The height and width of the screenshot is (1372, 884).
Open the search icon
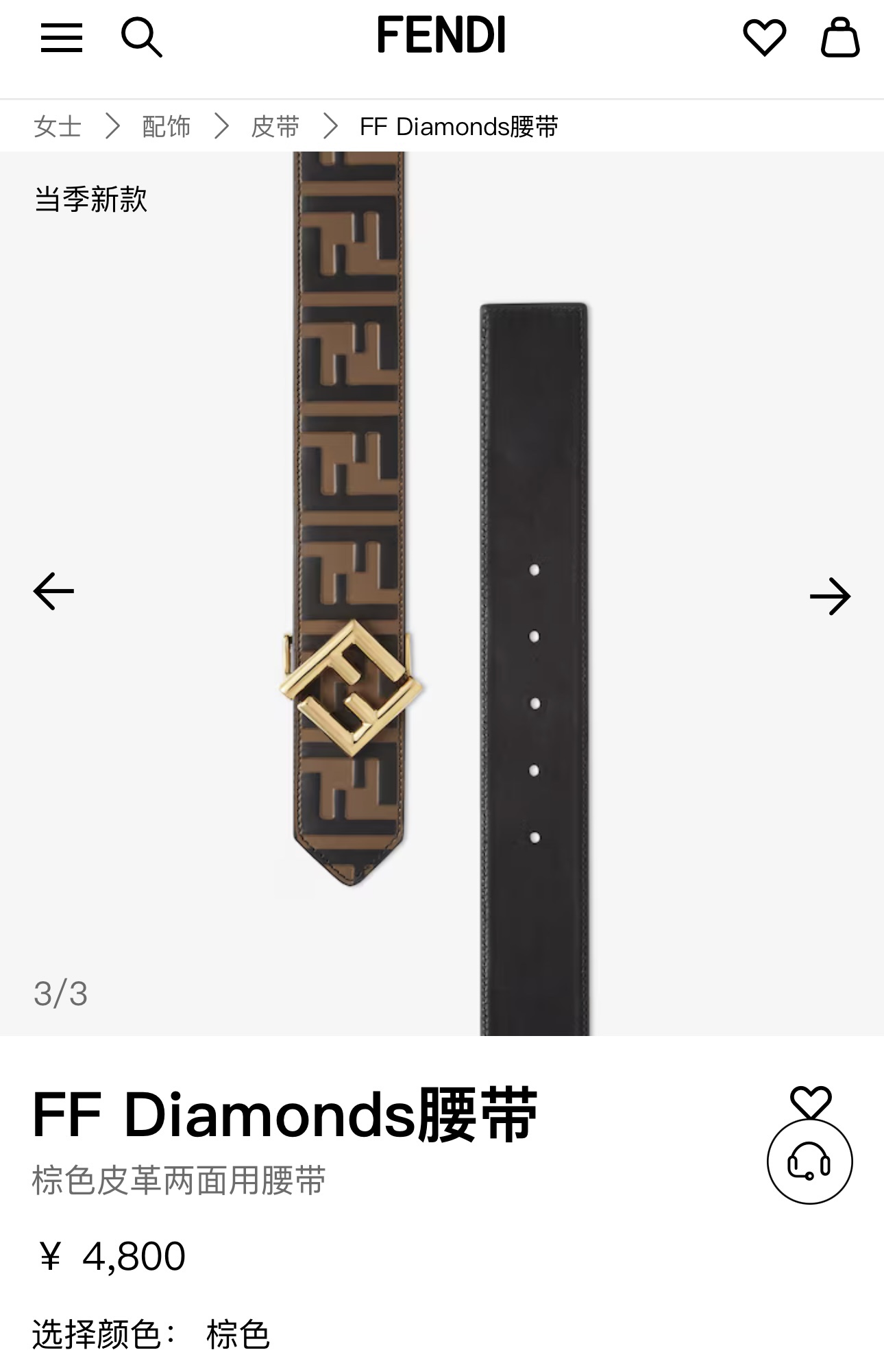[x=141, y=37]
